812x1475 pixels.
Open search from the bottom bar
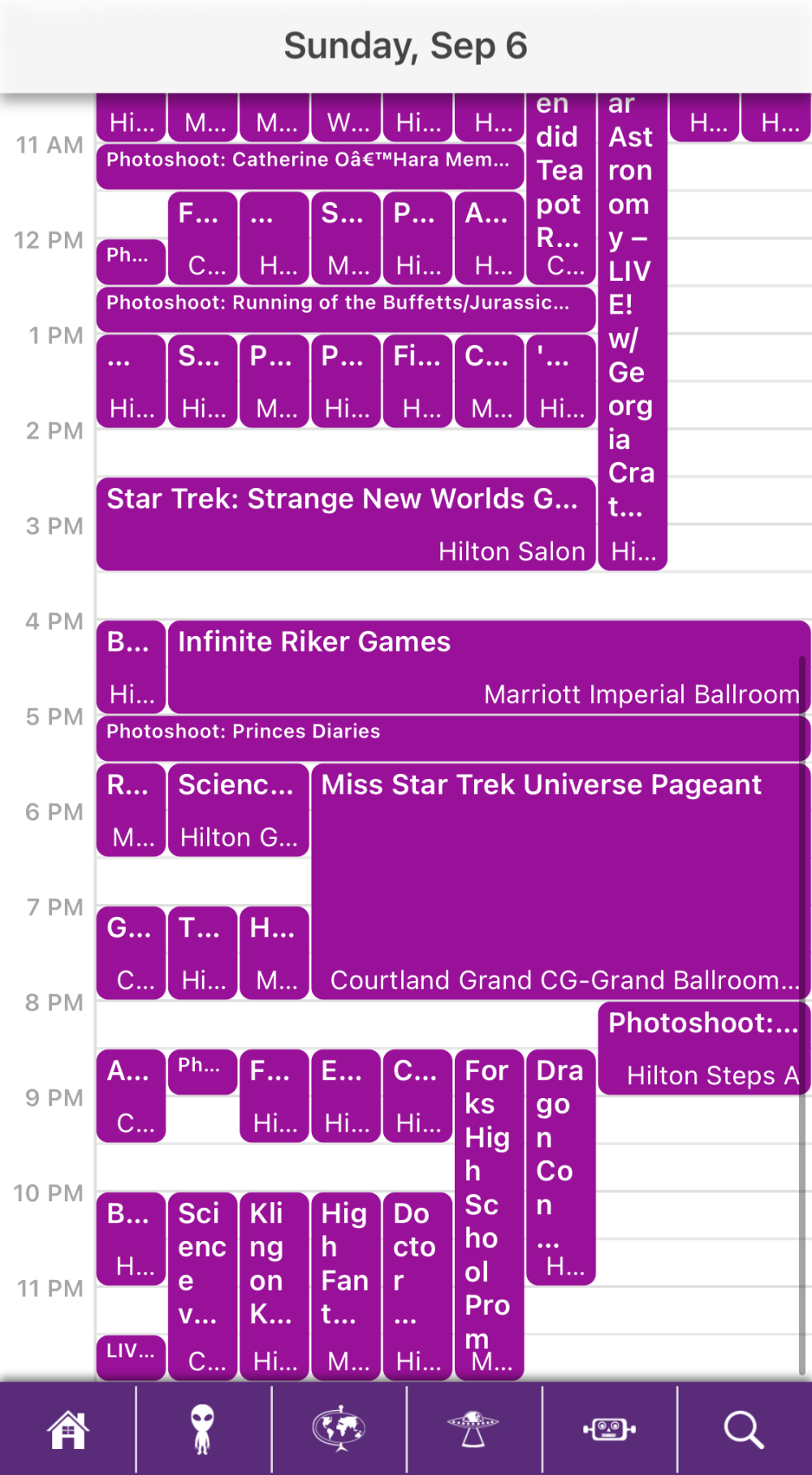coord(745,1430)
